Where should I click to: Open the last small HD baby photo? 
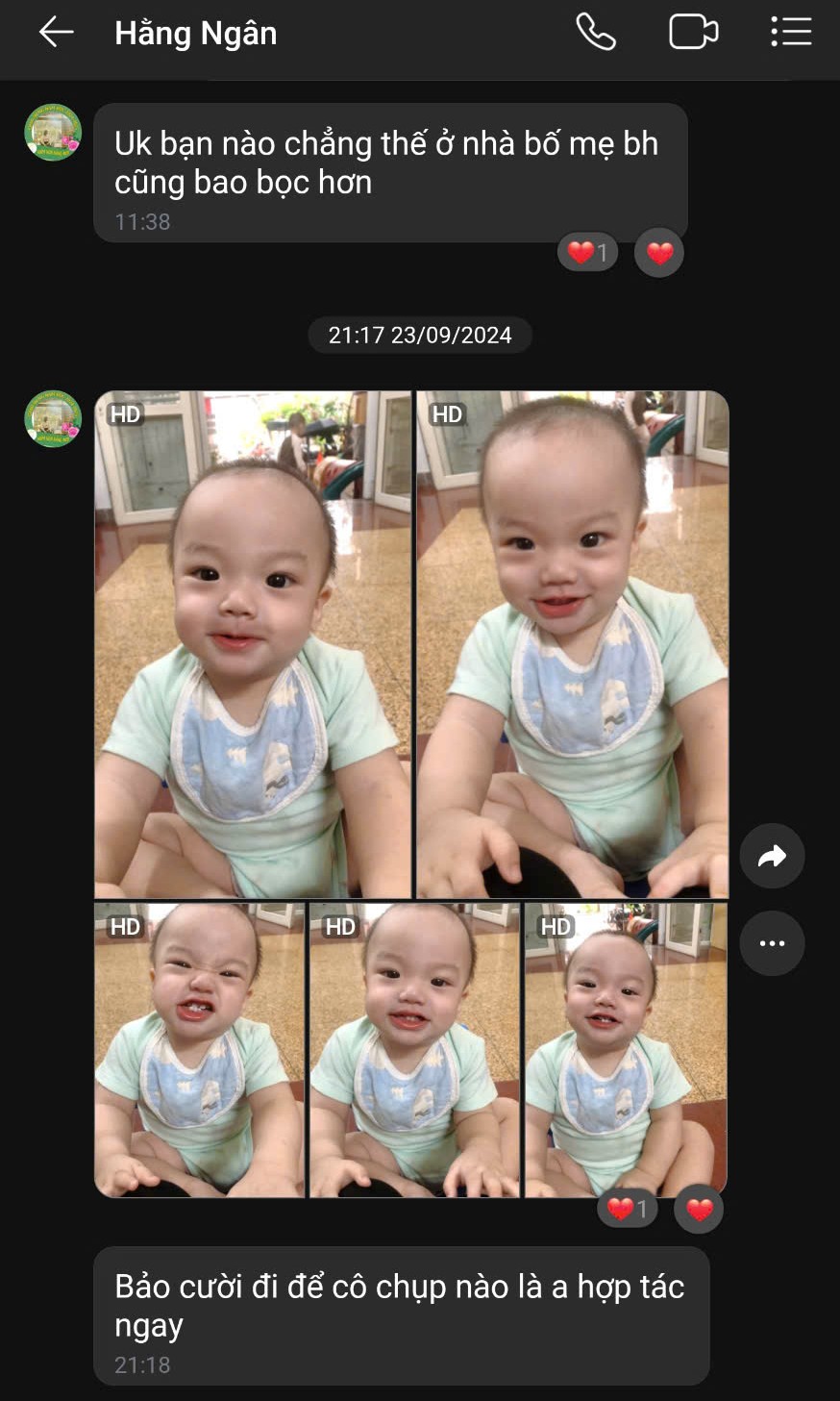point(625,1050)
